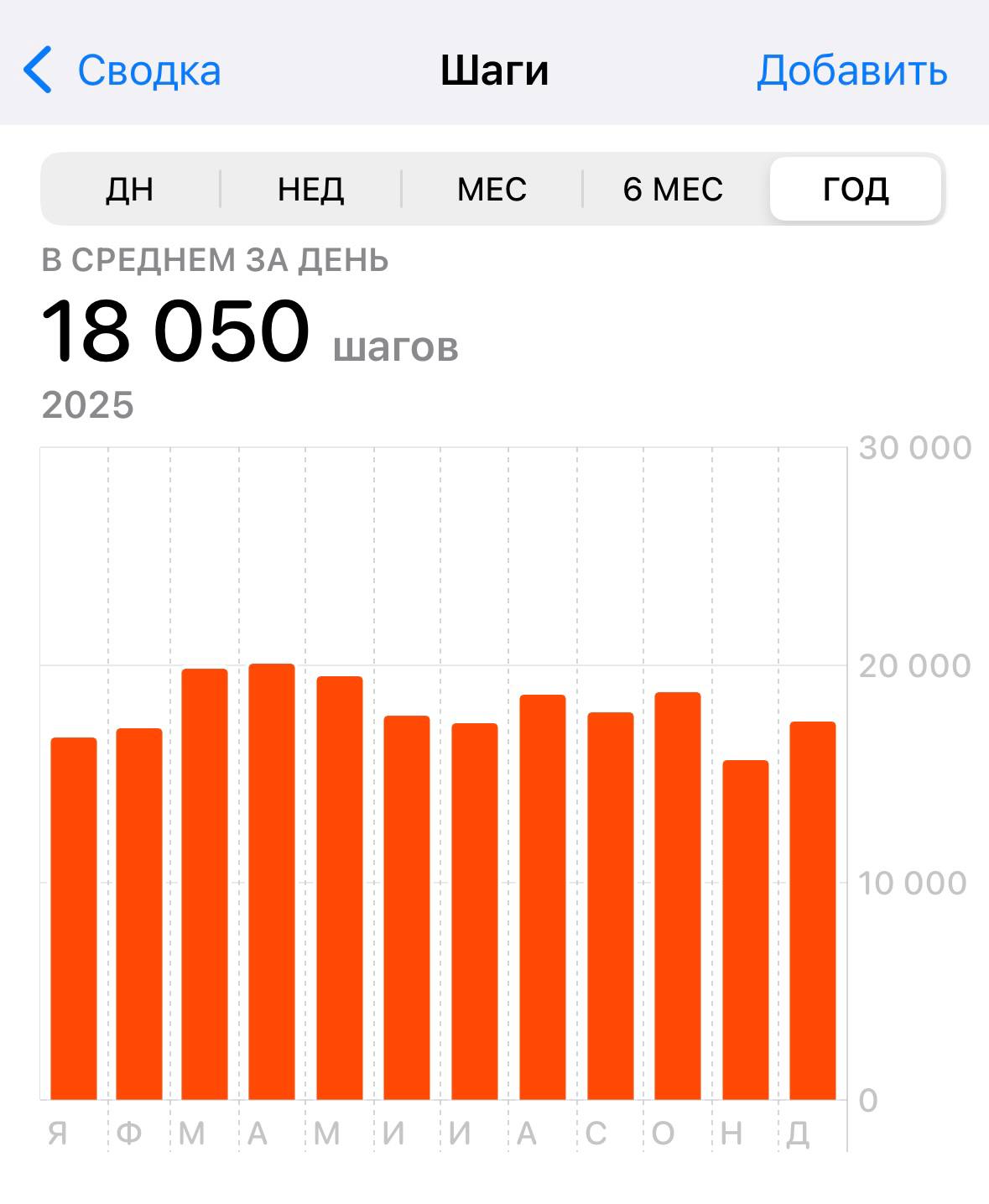Switch to the ДН tab
The image size is (989, 1204).
130,190
